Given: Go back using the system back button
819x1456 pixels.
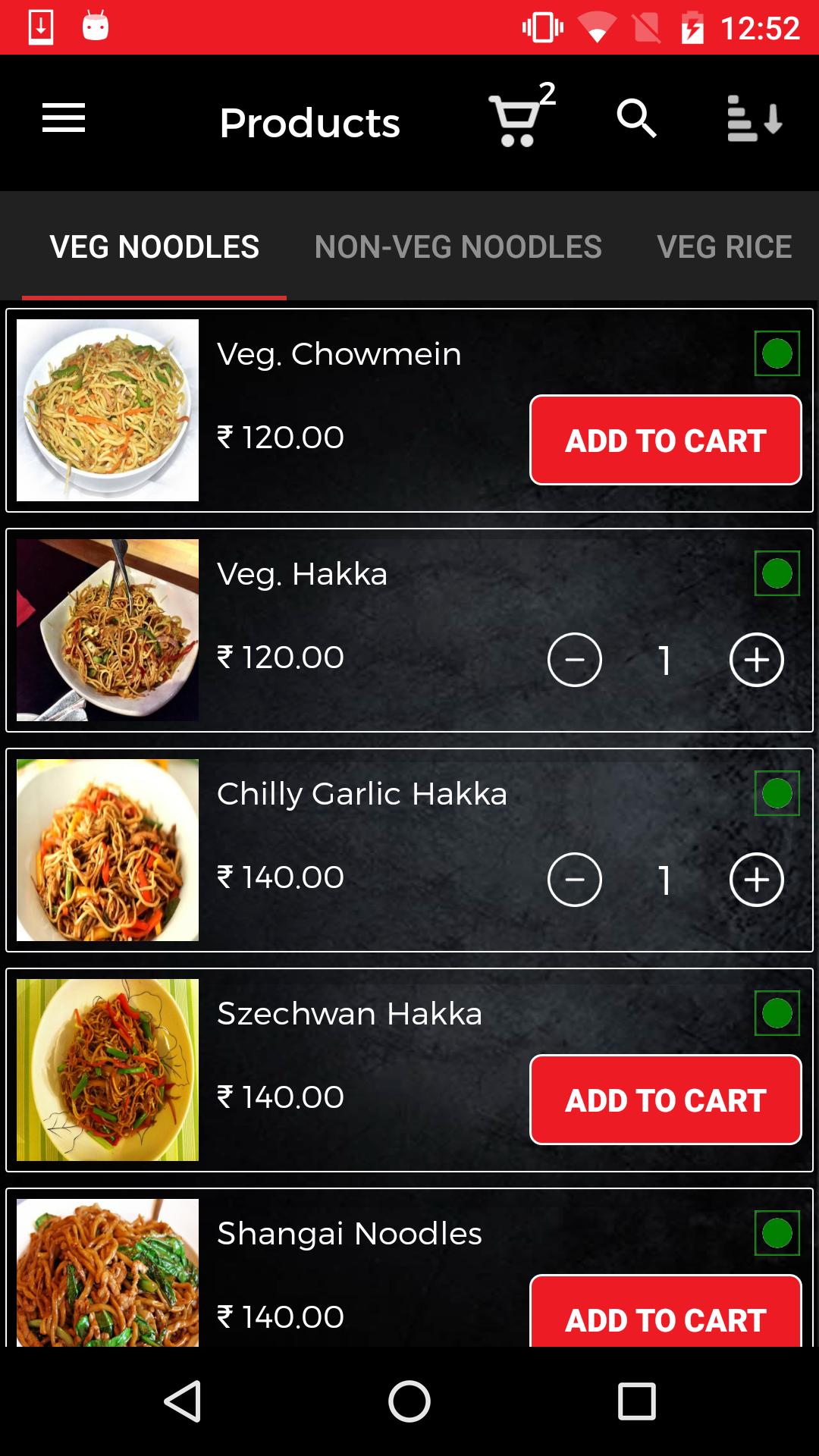Looking at the screenshot, I should (x=182, y=1401).
